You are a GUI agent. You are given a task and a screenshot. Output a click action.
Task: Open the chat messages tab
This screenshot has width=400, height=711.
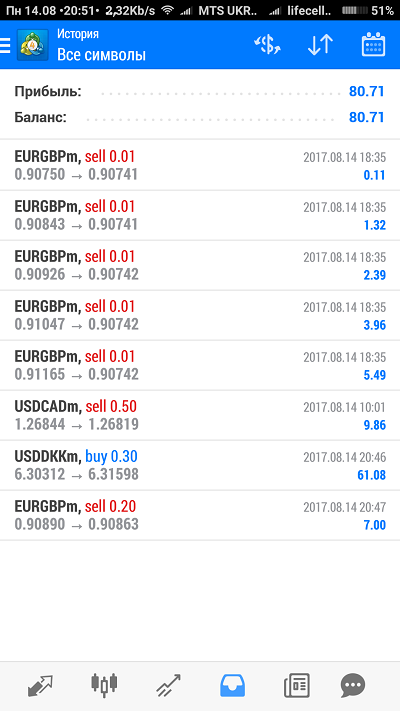tap(353, 685)
